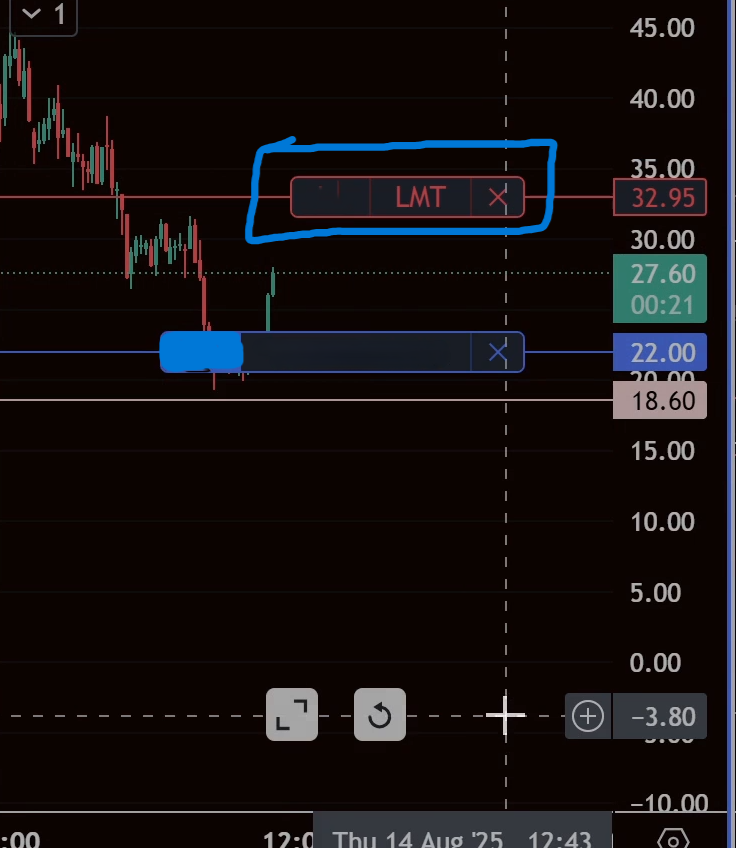
Task: Reset the chart view
Action: 380,715
